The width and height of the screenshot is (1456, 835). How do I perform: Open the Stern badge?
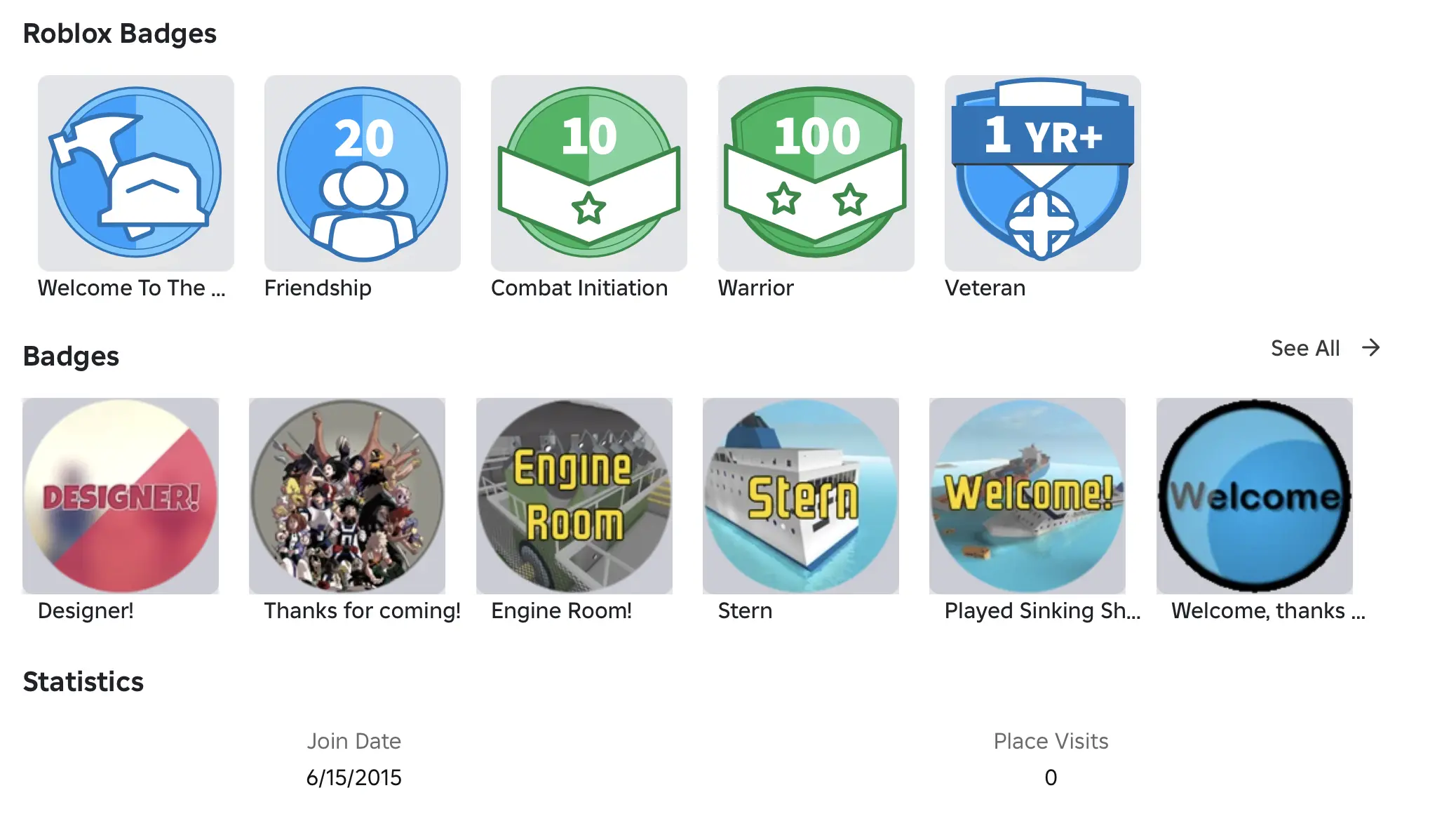point(800,496)
